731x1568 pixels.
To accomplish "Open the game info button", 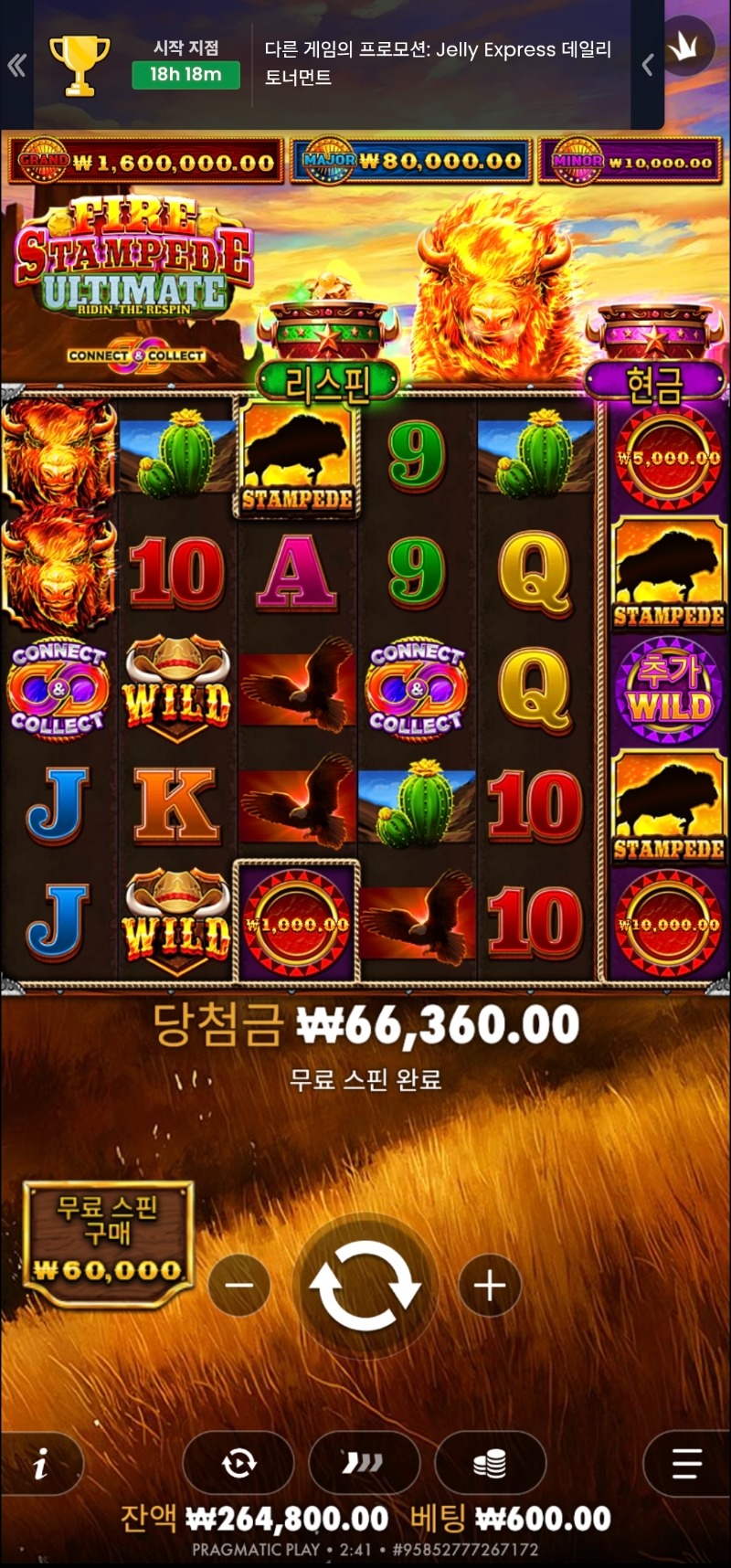I will coord(40,1466).
